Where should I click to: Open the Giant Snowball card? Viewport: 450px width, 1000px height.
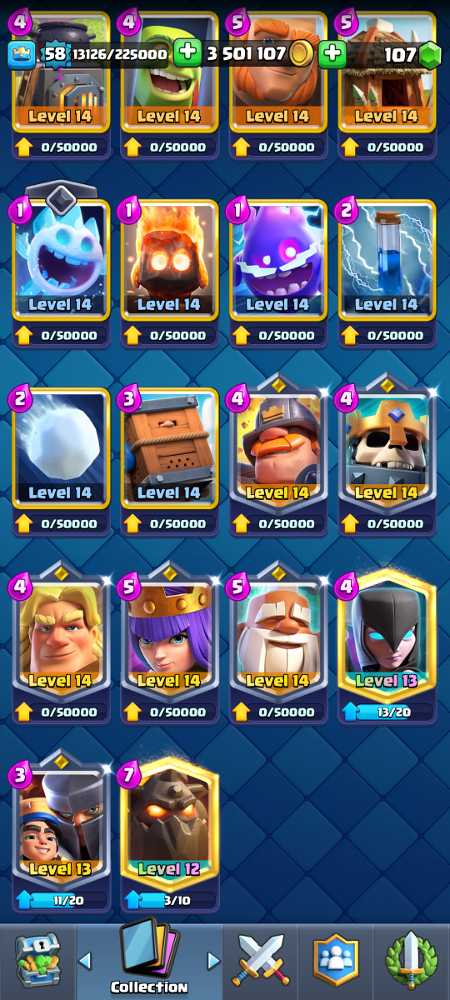61,448
